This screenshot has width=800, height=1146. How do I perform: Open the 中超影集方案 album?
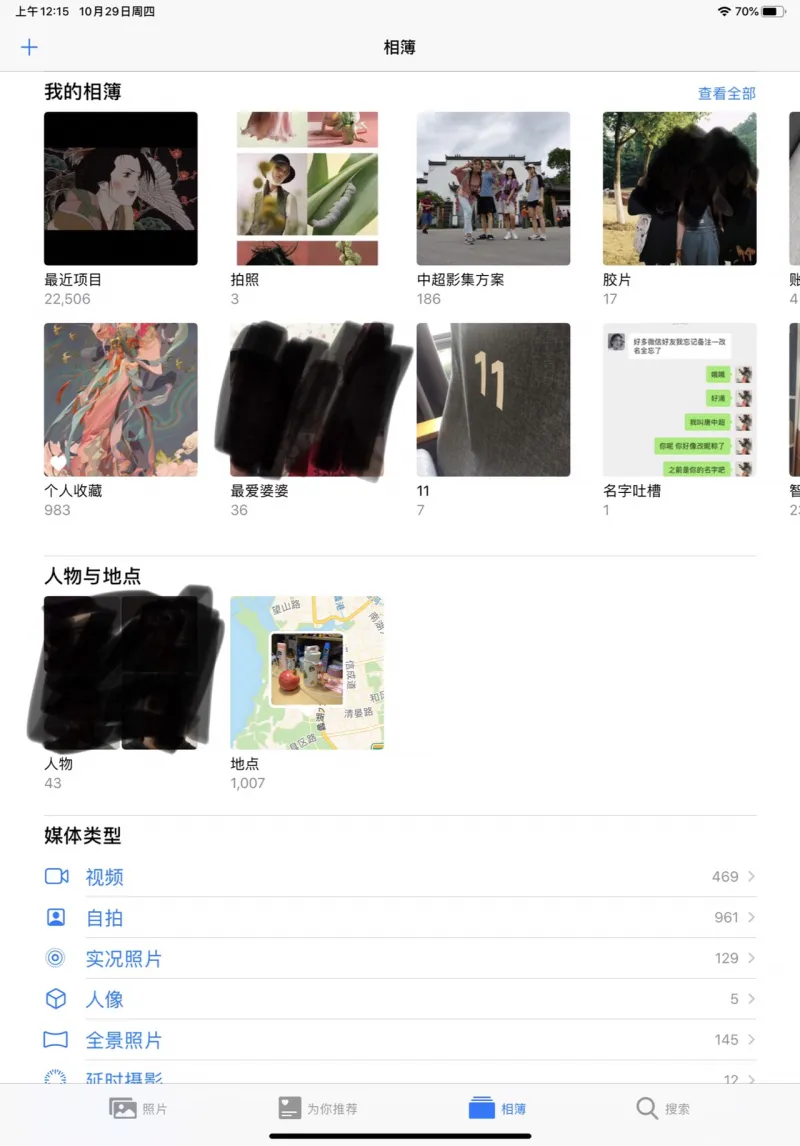493,188
